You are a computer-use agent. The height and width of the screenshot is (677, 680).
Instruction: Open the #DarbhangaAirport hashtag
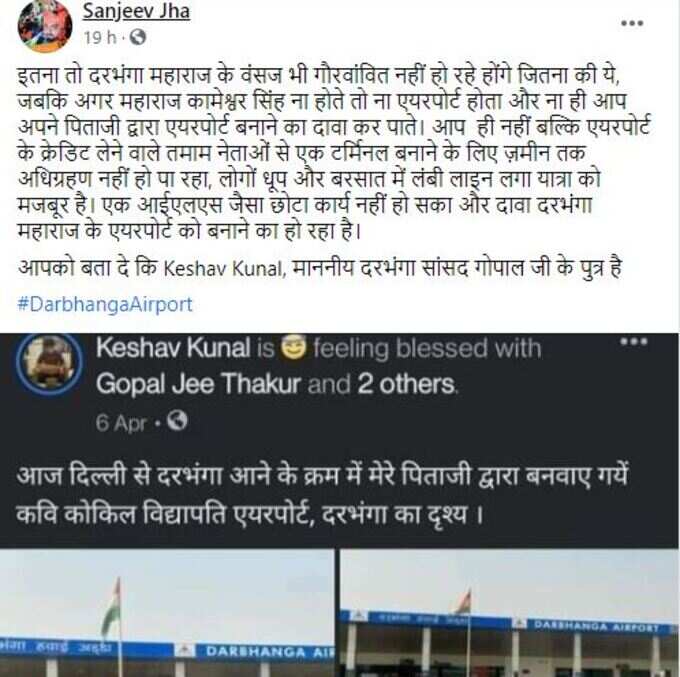[x=106, y=304]
